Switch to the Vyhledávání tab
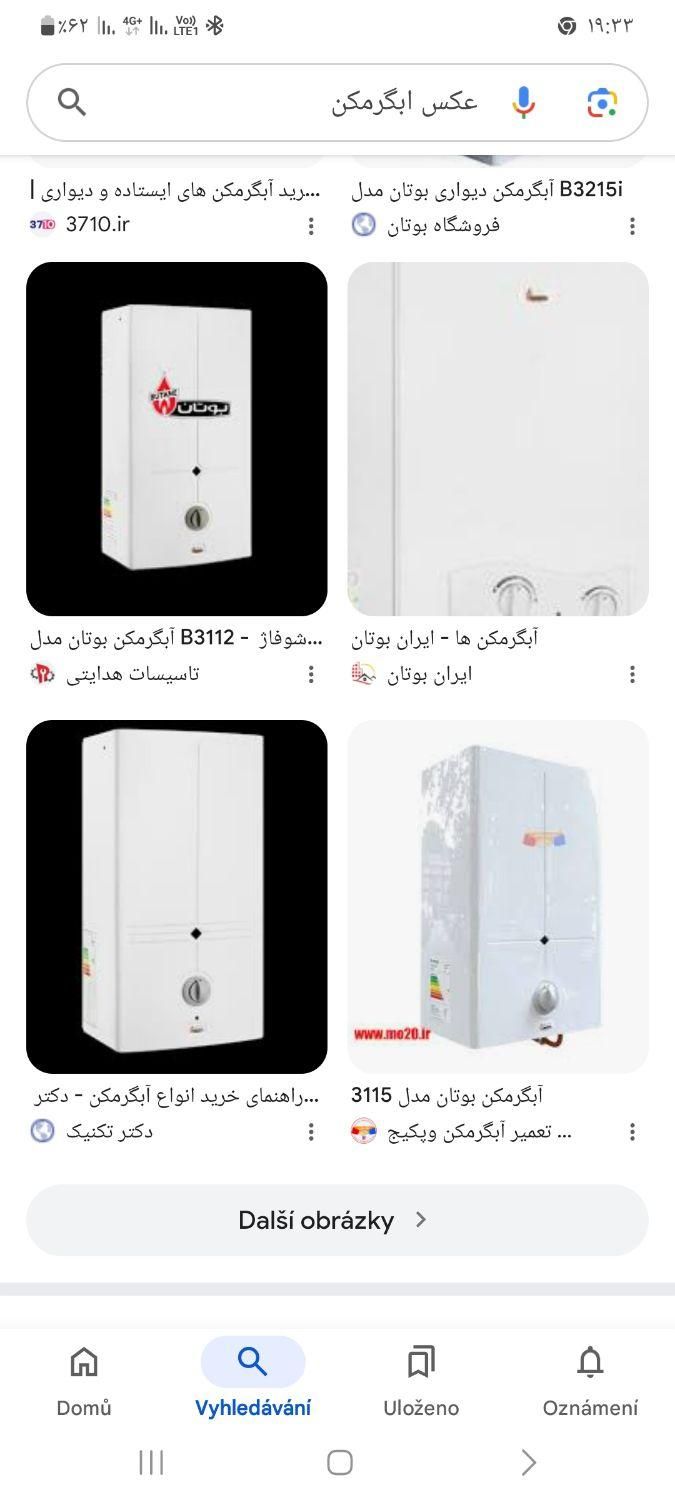Screen dimensions: 675x1500 pos(253,1380)
